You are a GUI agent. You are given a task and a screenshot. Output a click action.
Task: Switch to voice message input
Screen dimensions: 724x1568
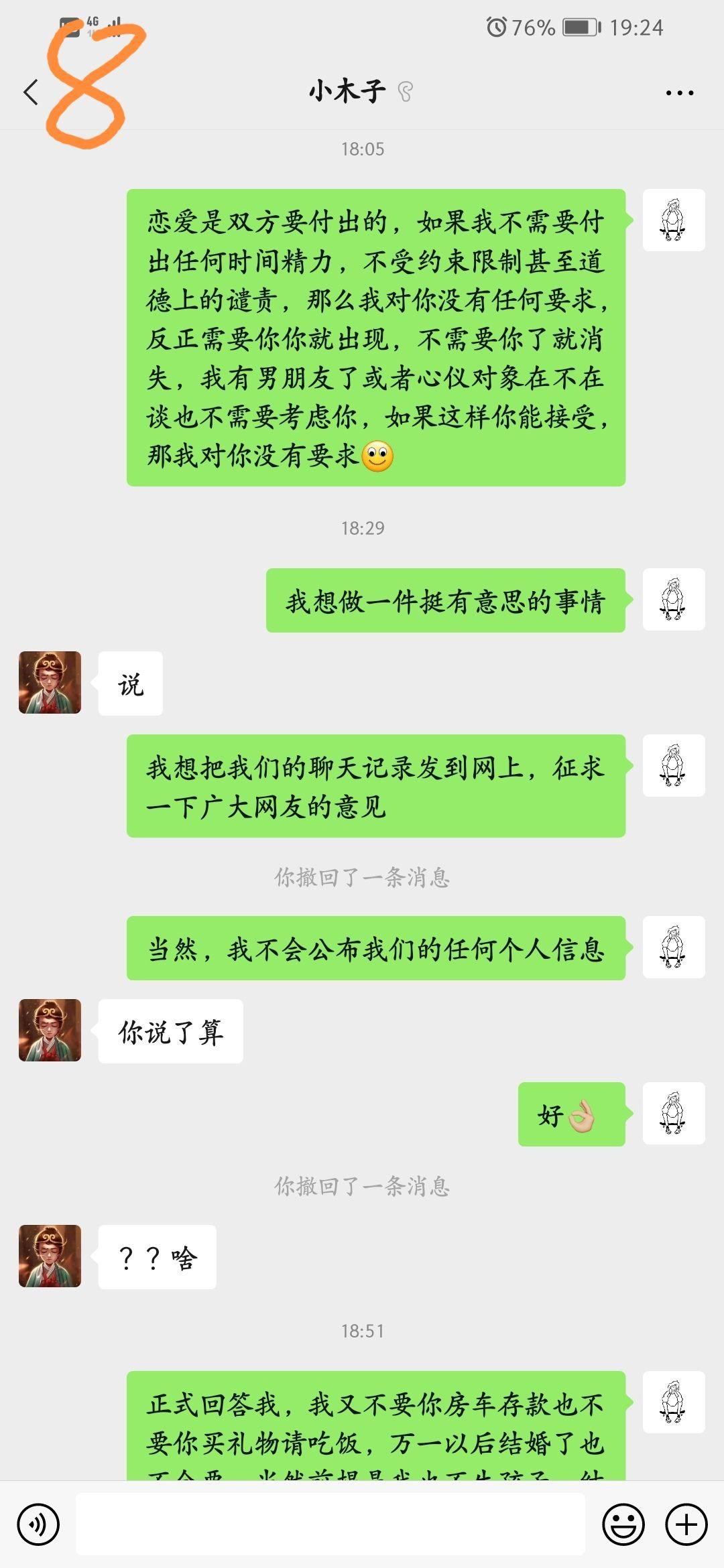point(38,1524)
